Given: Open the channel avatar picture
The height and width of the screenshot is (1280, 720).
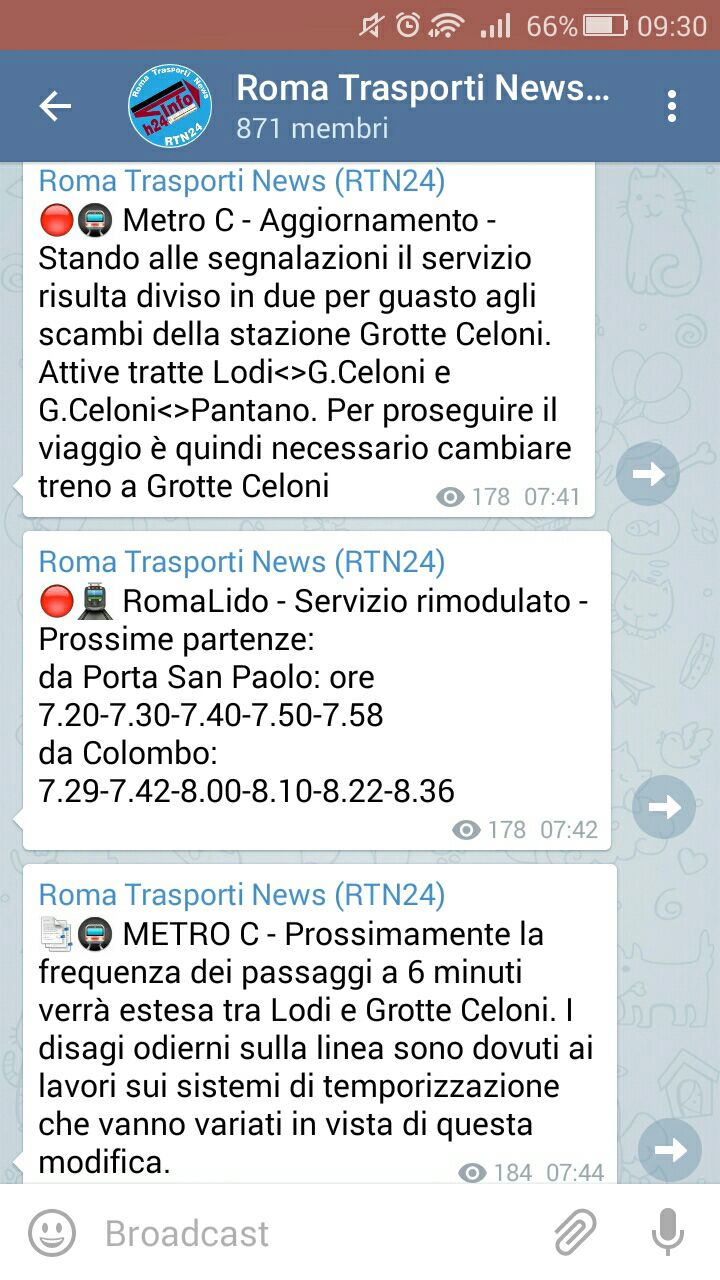Looking at the screenshot, I should pos(170,106).
